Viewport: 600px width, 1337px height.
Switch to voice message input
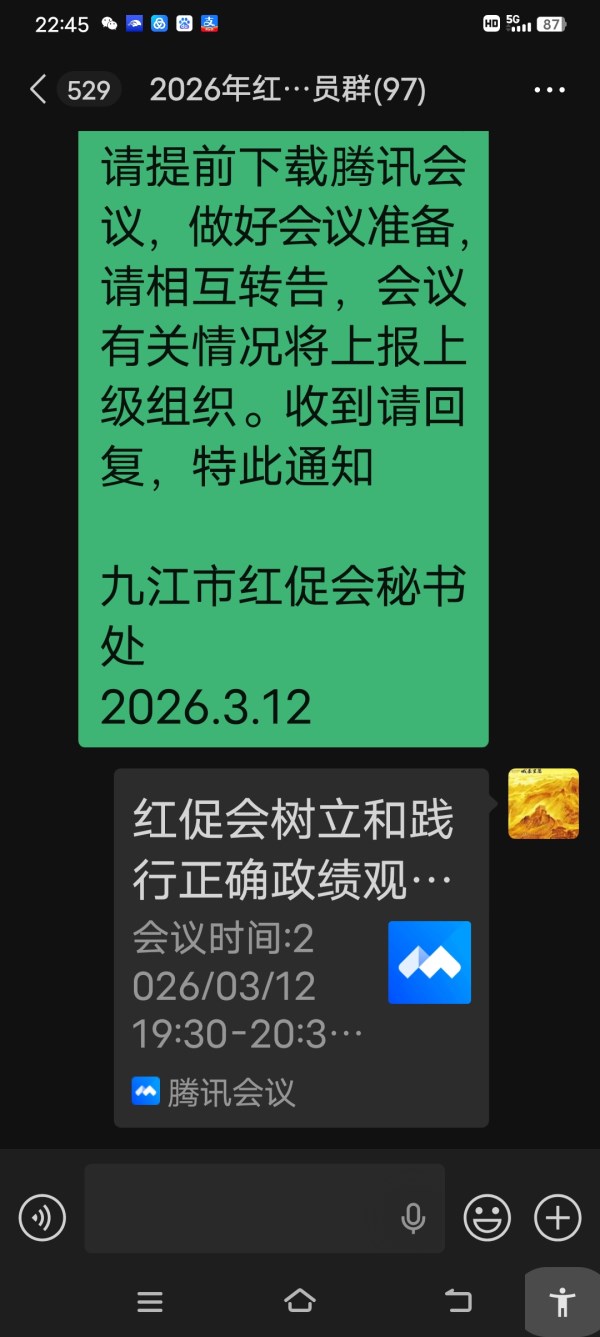pyautogui.click(x=42, y=1217)
